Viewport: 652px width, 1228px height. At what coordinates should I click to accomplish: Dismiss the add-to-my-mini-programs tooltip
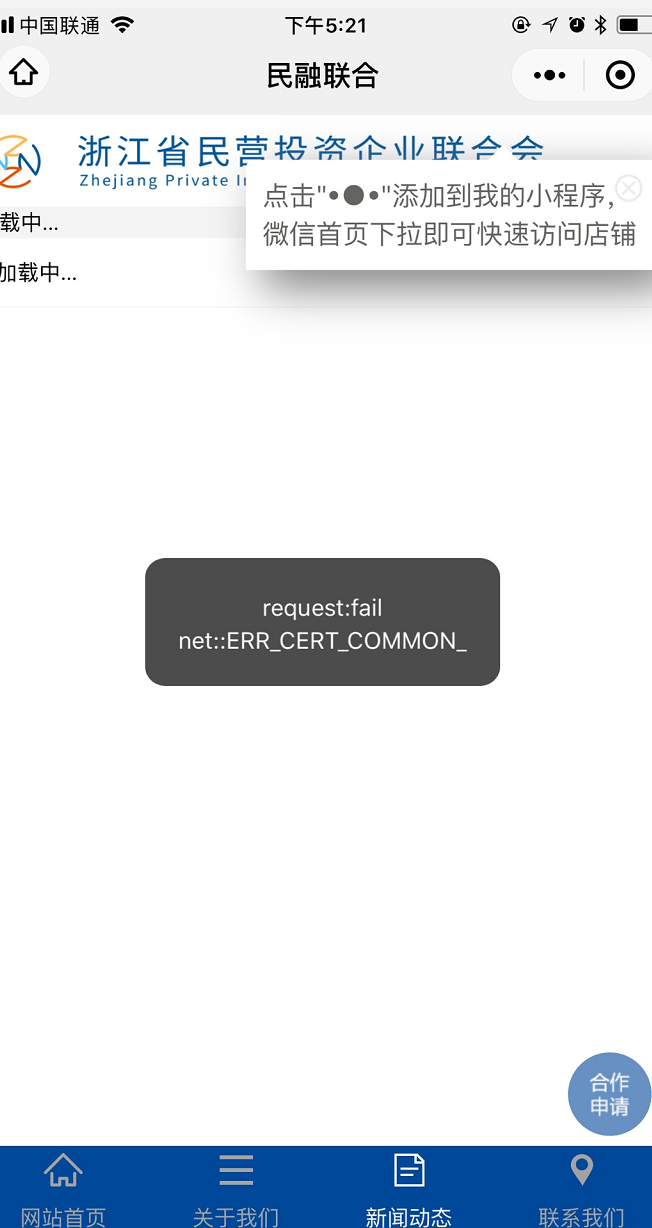coord(628,188)
